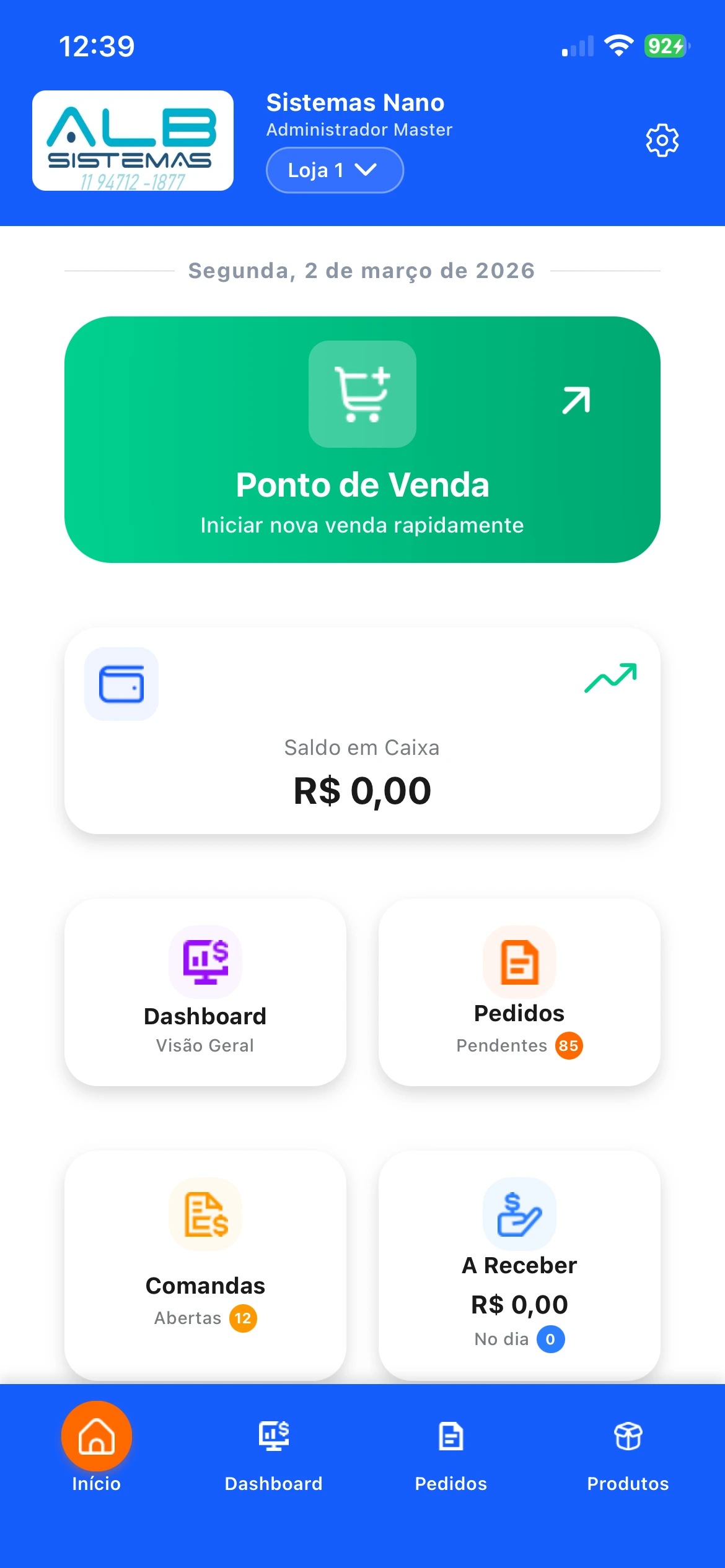Tap the pending orders badge showing 85
Image resolution: width=725 pixels, height=1568 pixels.
pos(568,1046)
